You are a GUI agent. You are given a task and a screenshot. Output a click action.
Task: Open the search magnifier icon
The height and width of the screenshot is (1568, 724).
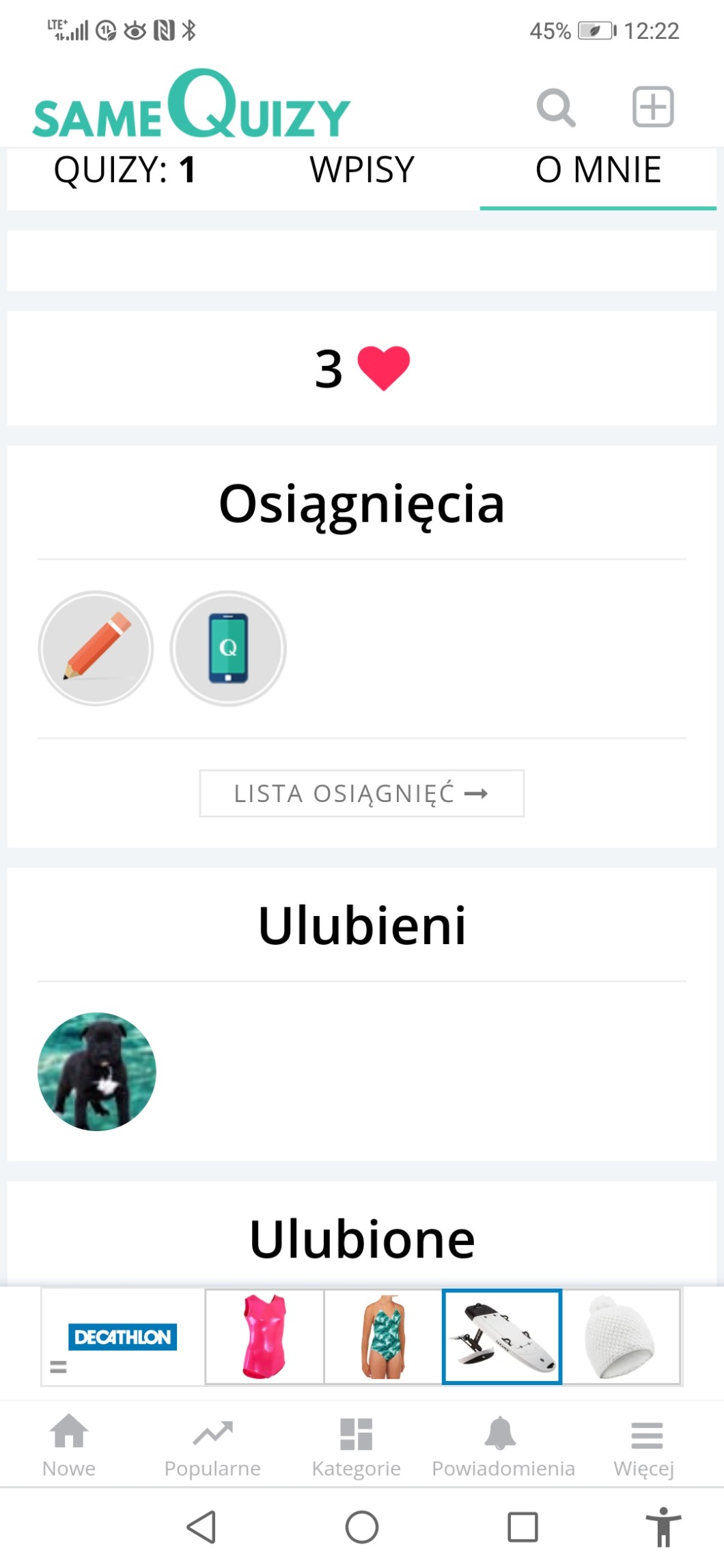pyautogui.click(x=556, y=107)
